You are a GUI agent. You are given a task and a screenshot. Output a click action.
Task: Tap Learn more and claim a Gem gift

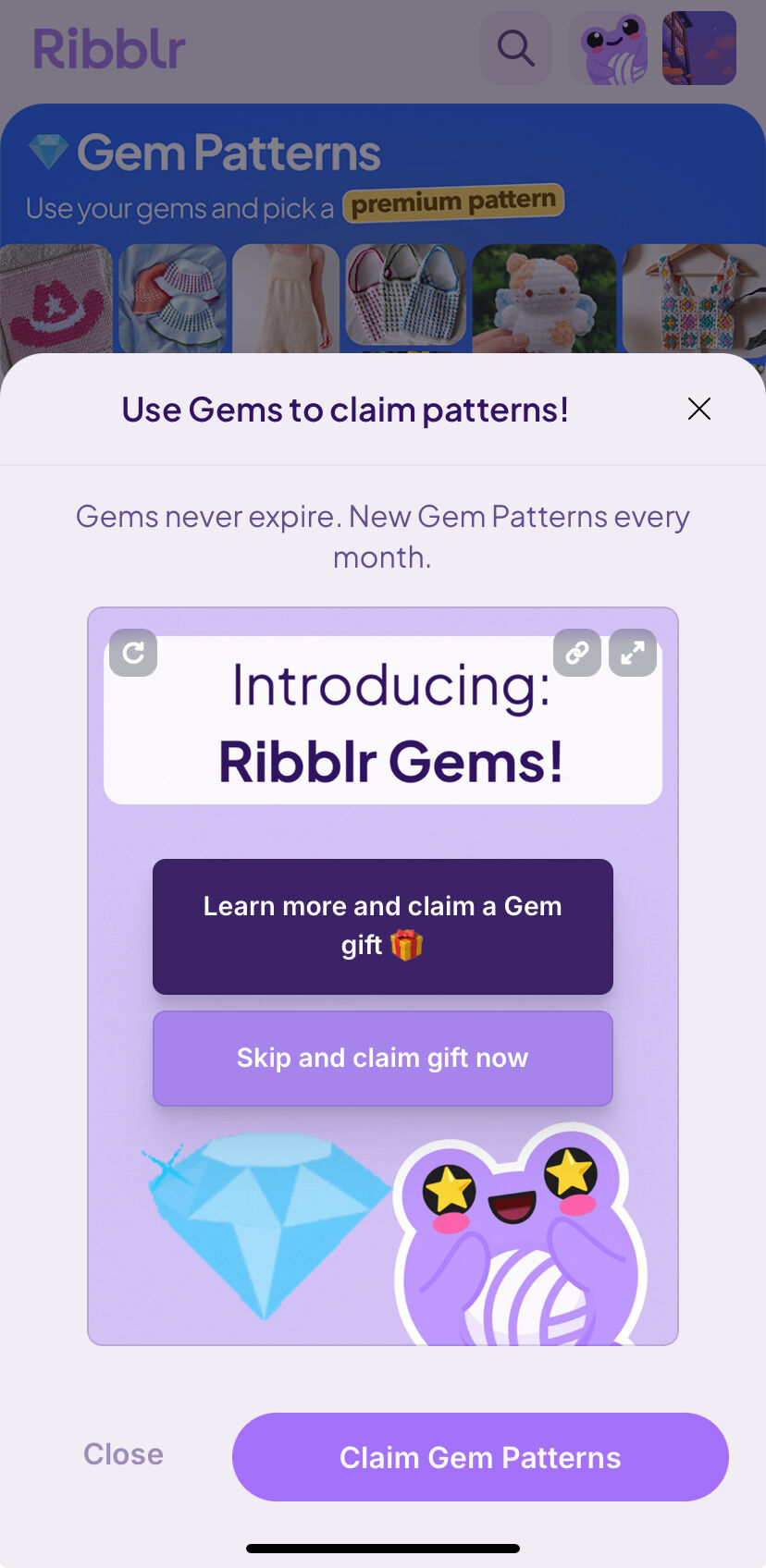pos(383,926)
